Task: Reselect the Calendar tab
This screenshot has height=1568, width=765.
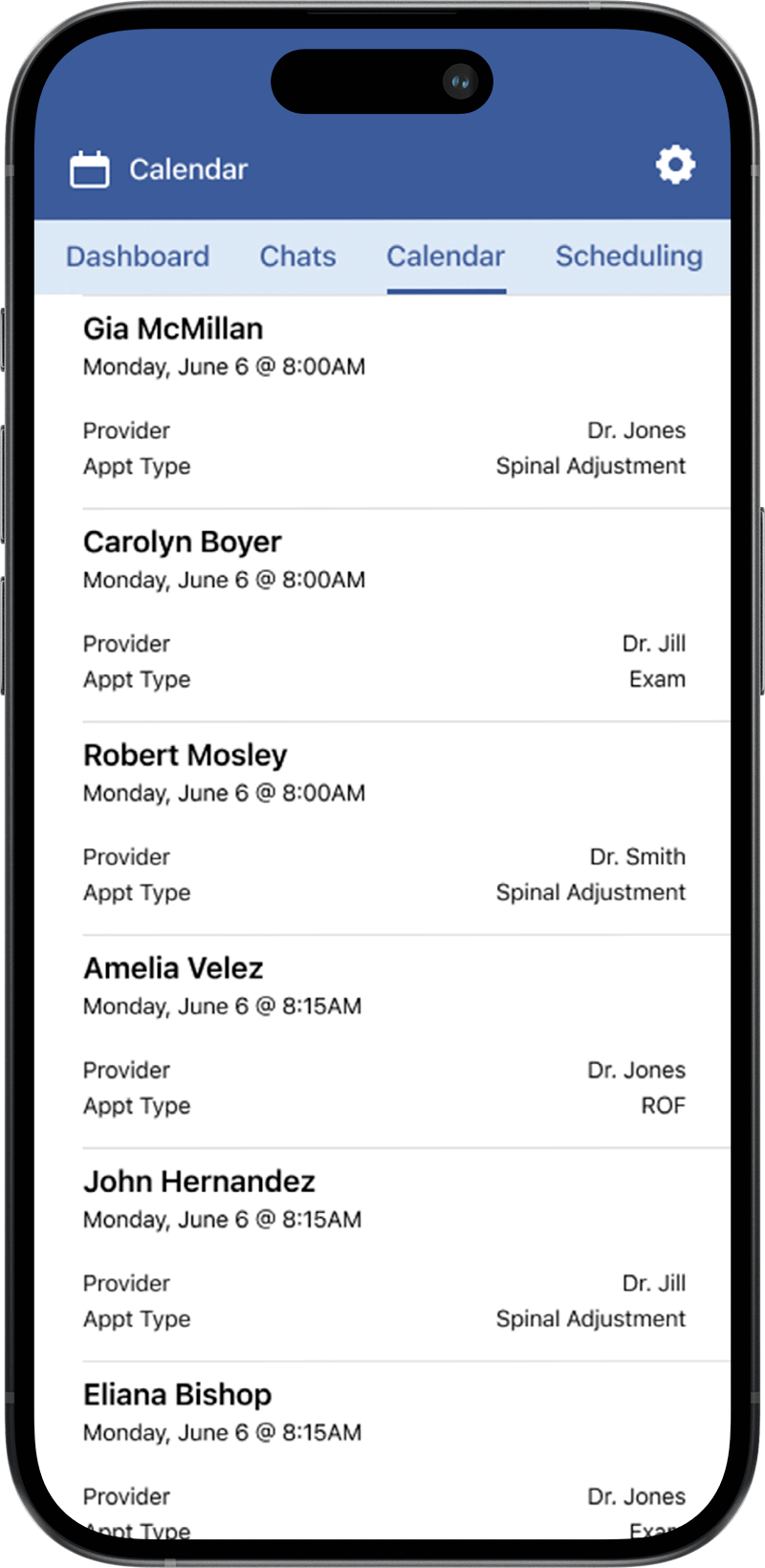Action: [446, 256]
